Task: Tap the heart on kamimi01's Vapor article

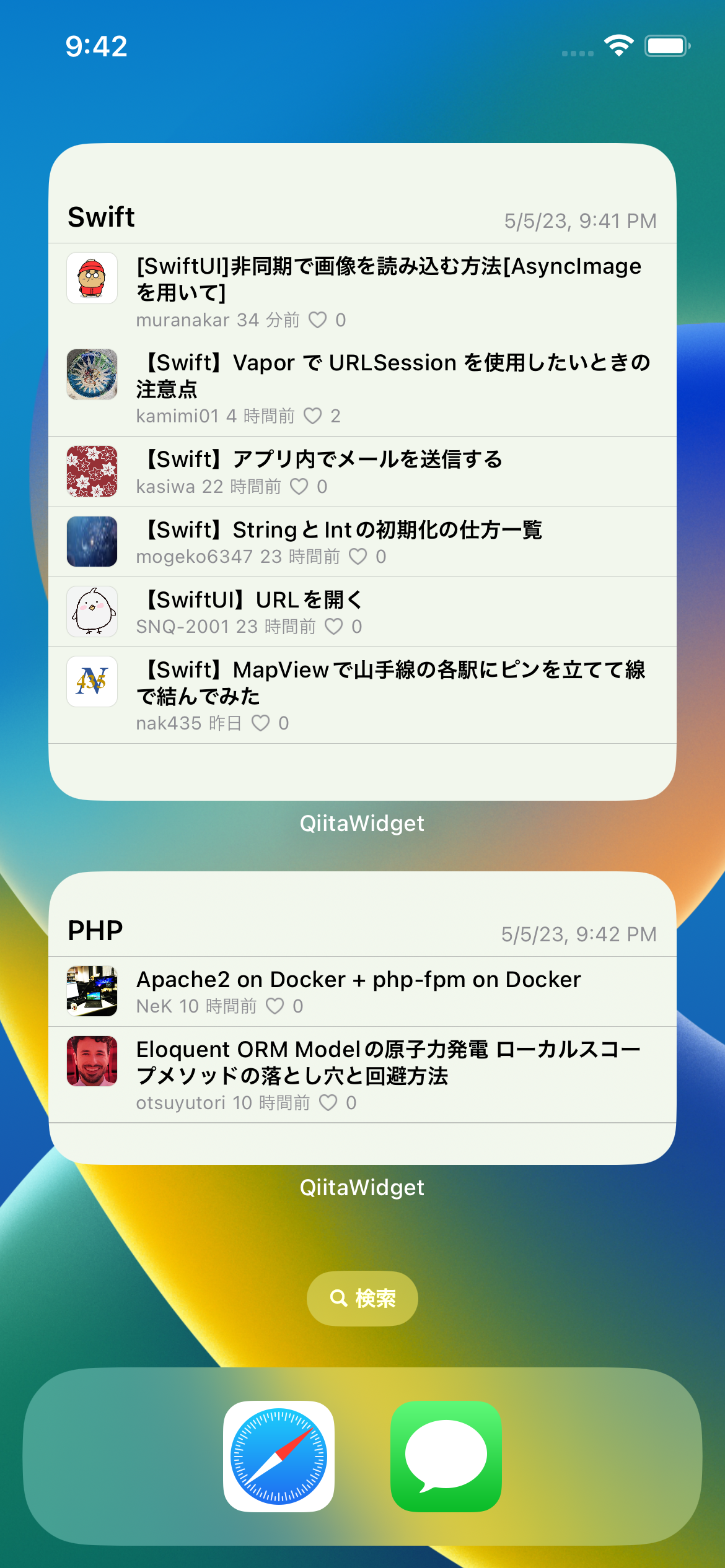Action: pyautogui.click(x=312, y=416)
